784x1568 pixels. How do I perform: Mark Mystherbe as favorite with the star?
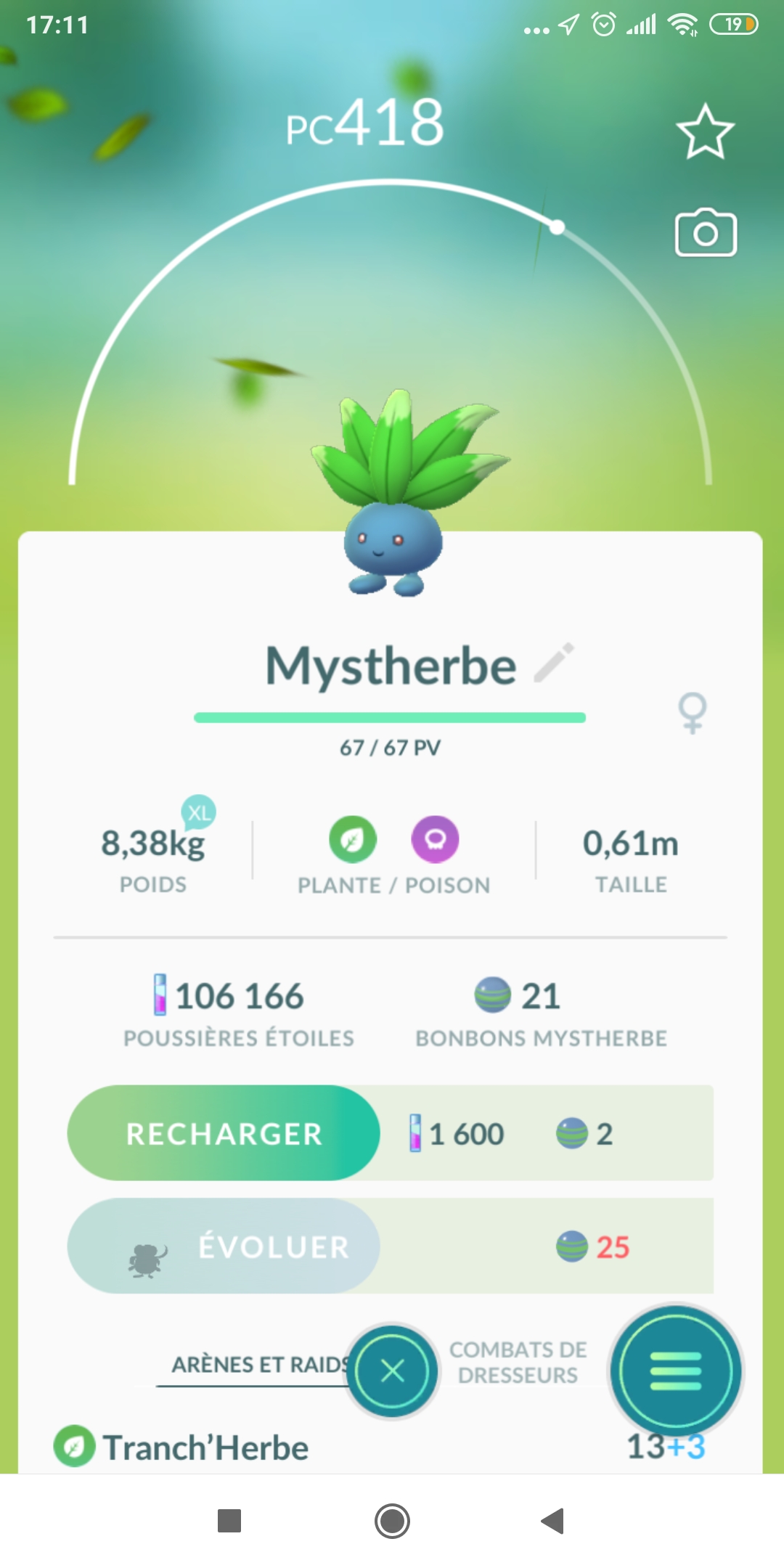(705, 132)
